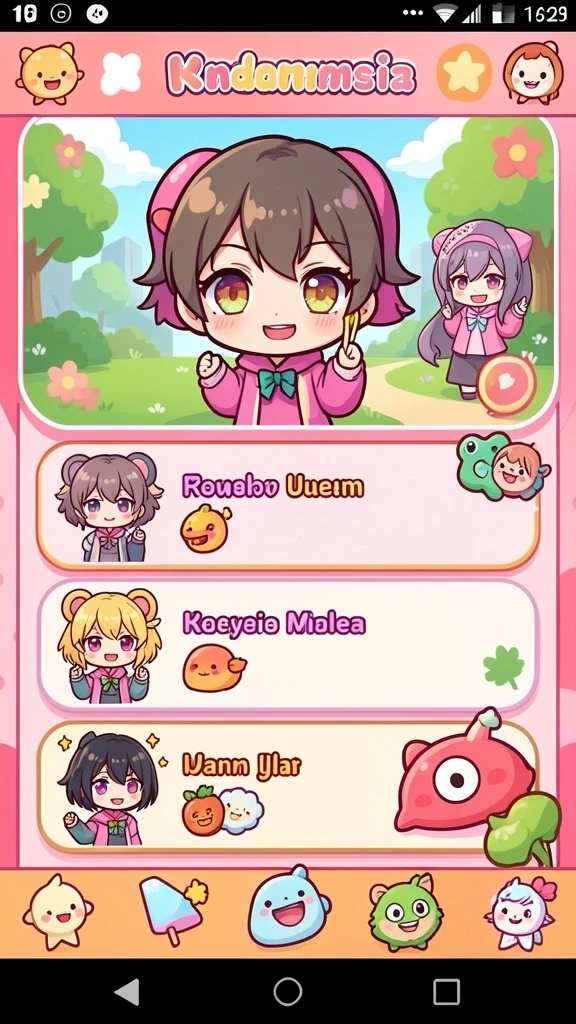The height and width of the screenshot is (1024, 576).
Task: Open the profile avatar in the header
Action: tap(533, 72)
